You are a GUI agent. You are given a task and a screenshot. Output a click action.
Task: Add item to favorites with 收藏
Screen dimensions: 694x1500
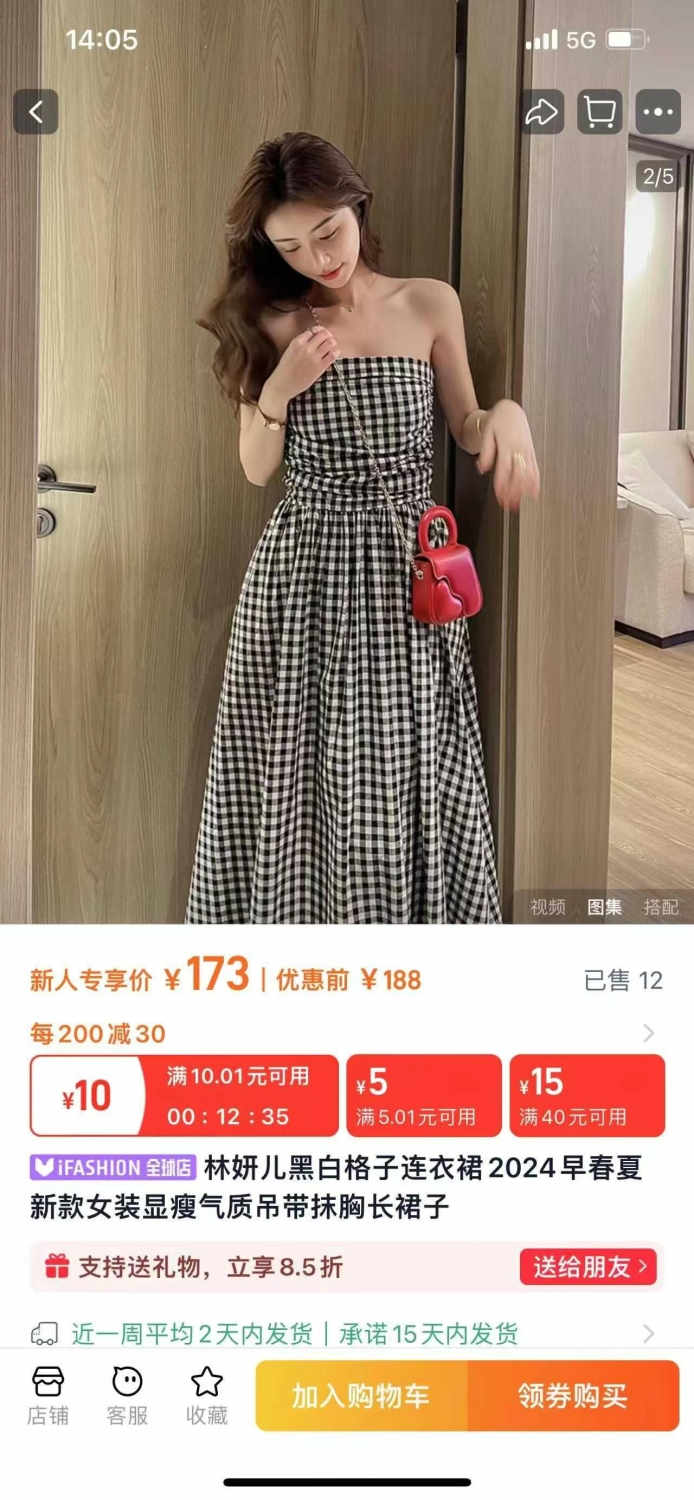pos(206,1396)
